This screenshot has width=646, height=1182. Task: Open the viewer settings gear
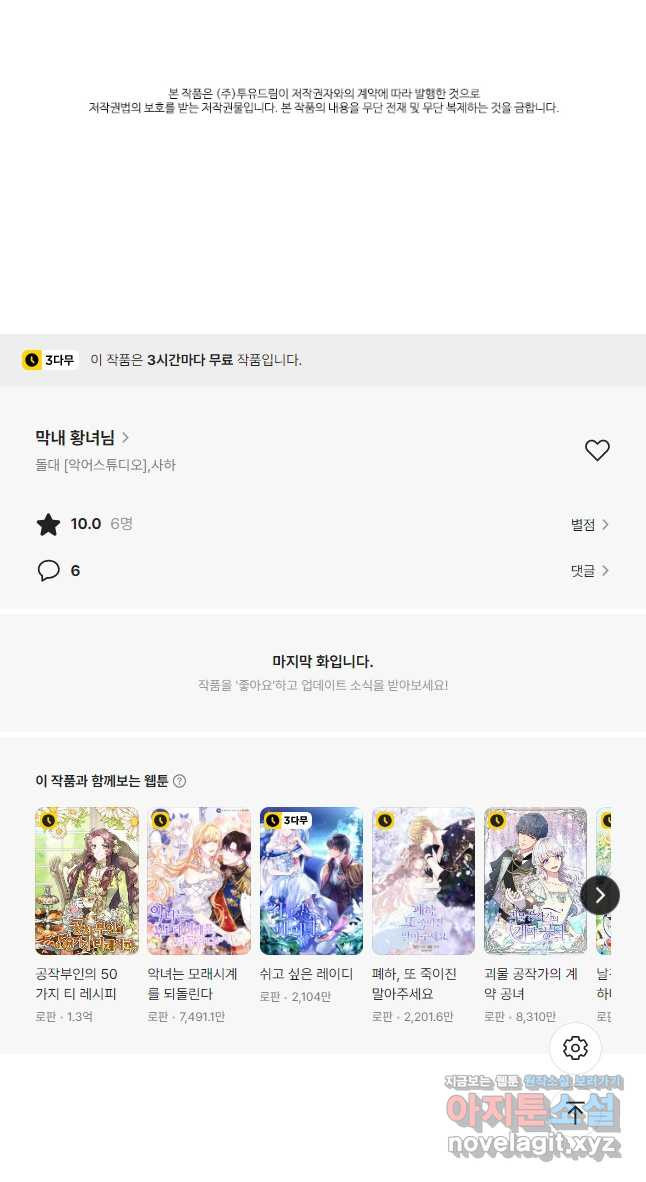coord(575,1048)
